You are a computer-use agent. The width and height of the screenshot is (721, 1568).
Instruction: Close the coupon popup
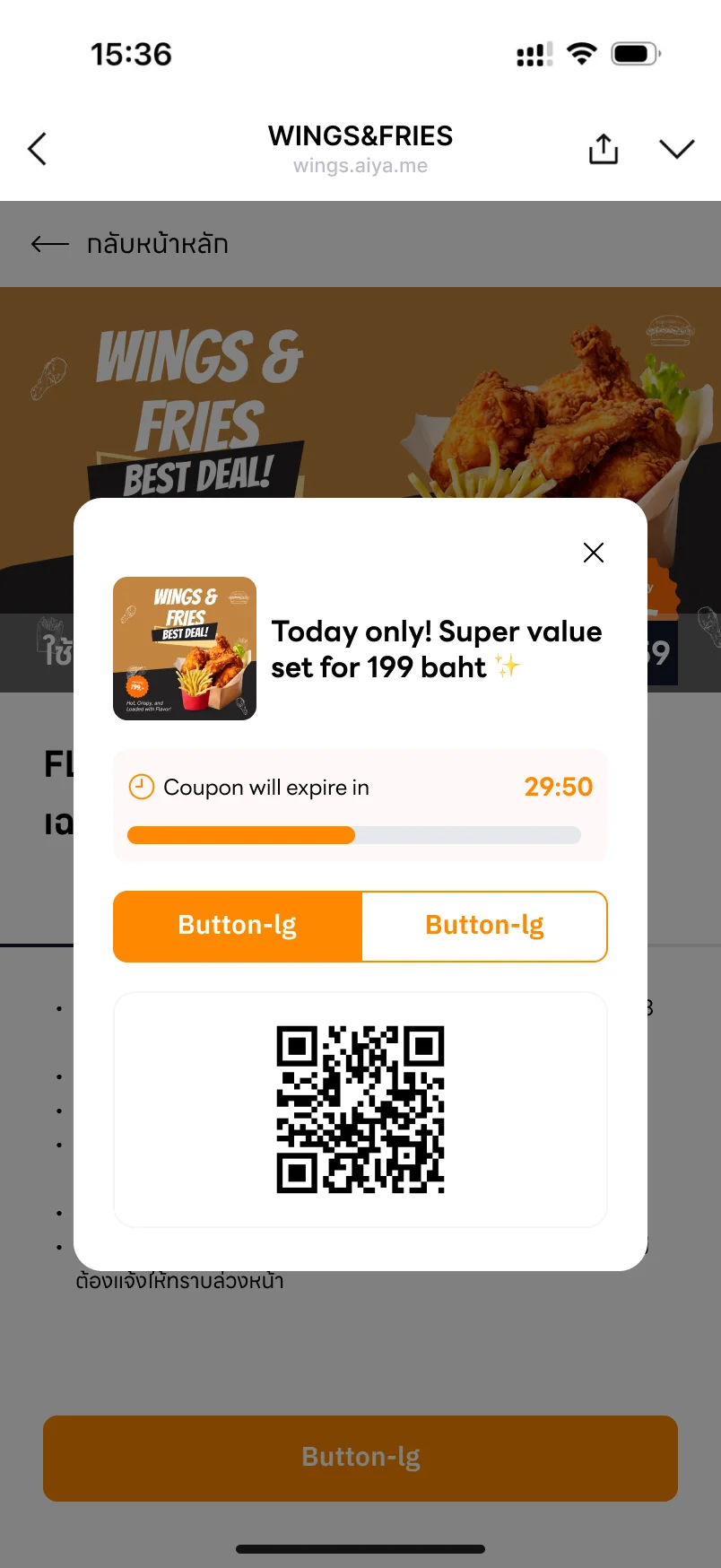[593, 553]
